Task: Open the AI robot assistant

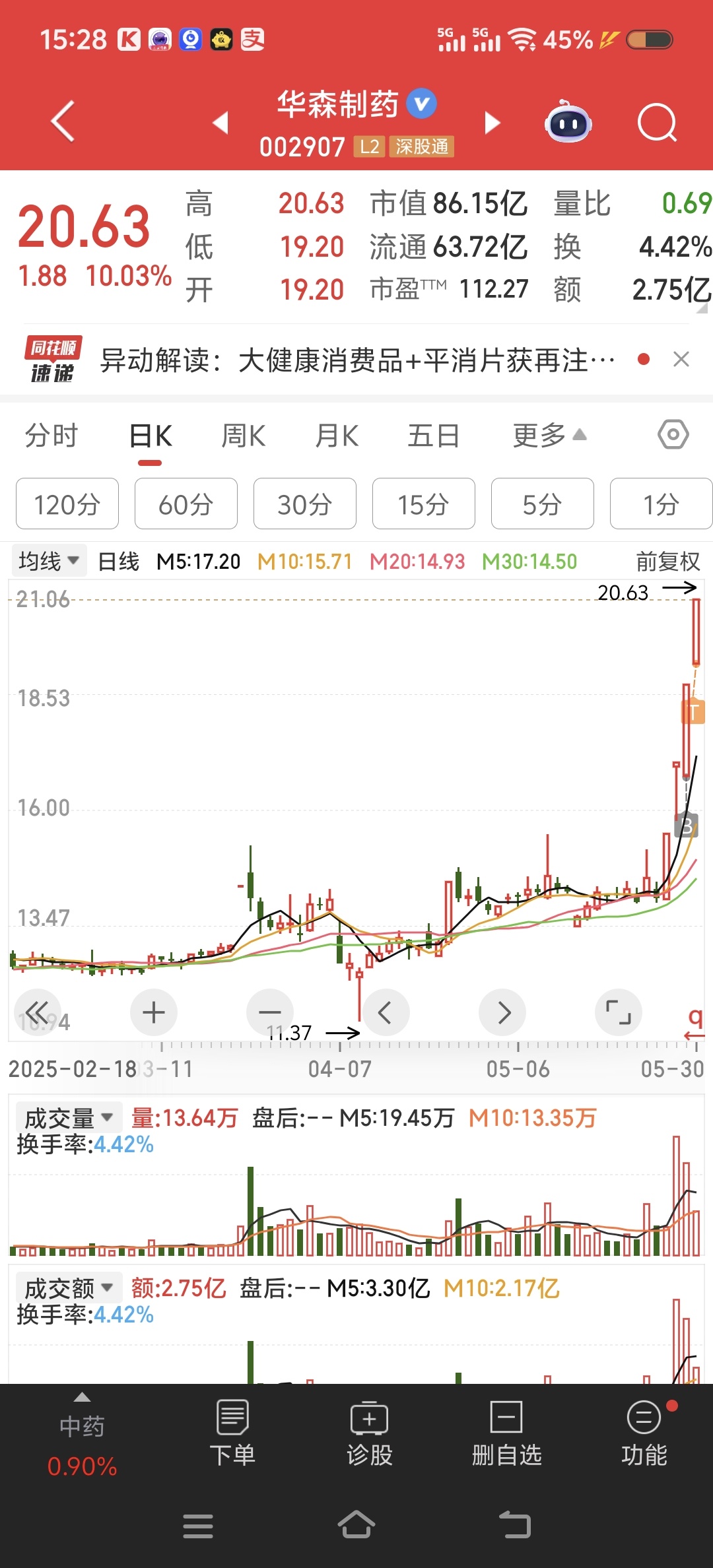Action: [x=568, y=123]
